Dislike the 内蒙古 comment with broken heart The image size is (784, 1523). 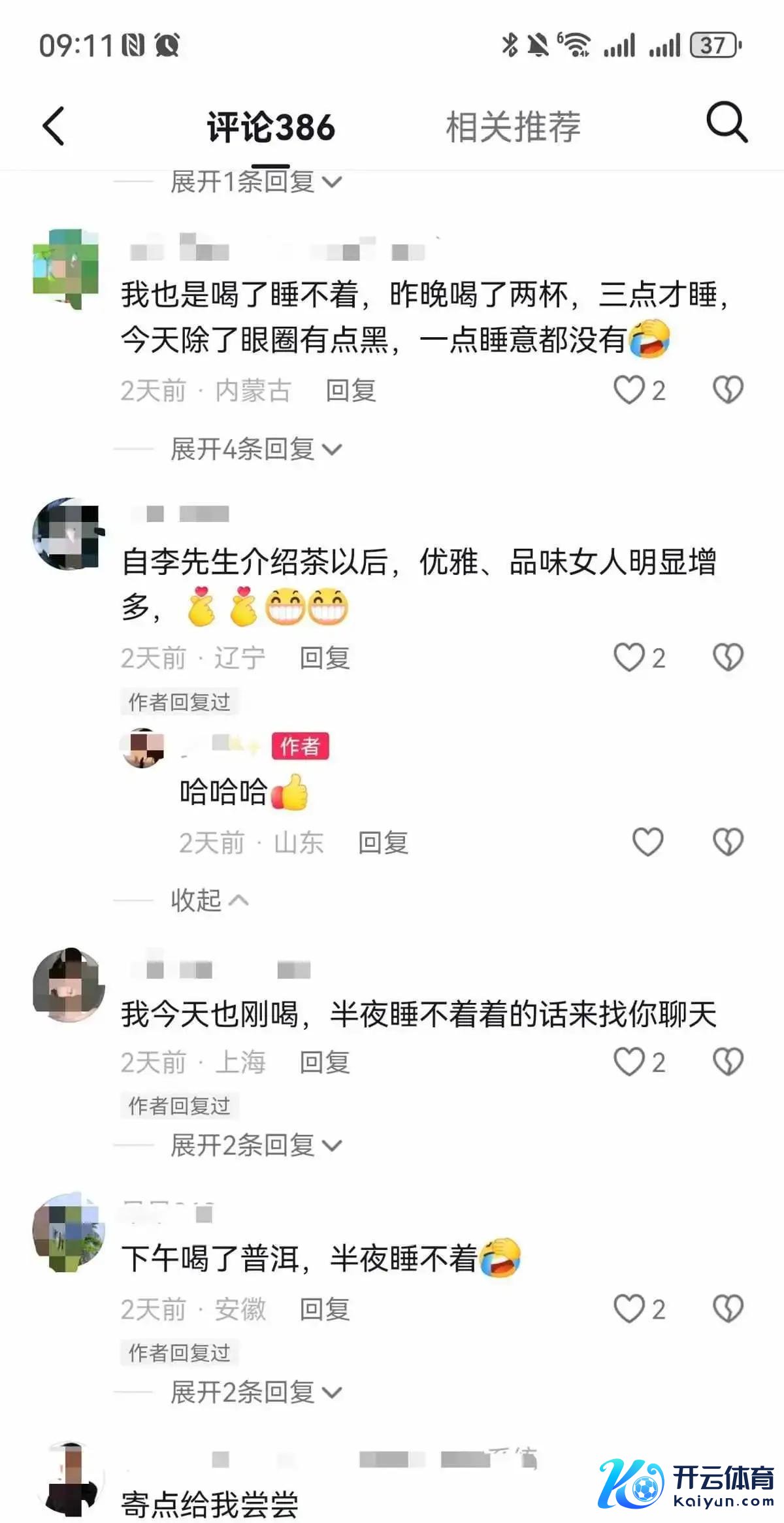tap(727, 390)
